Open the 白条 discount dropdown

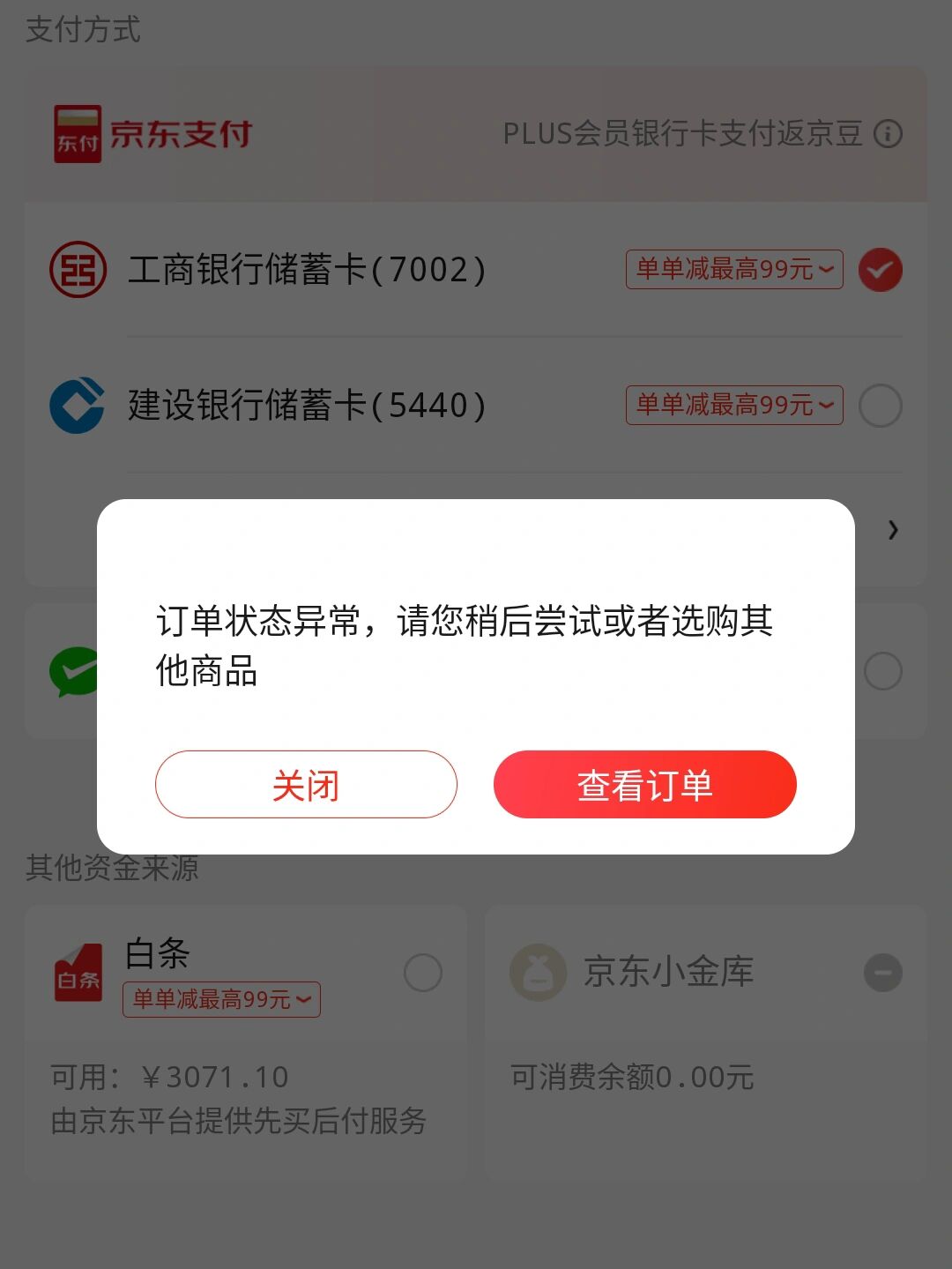pos(221,1000)
